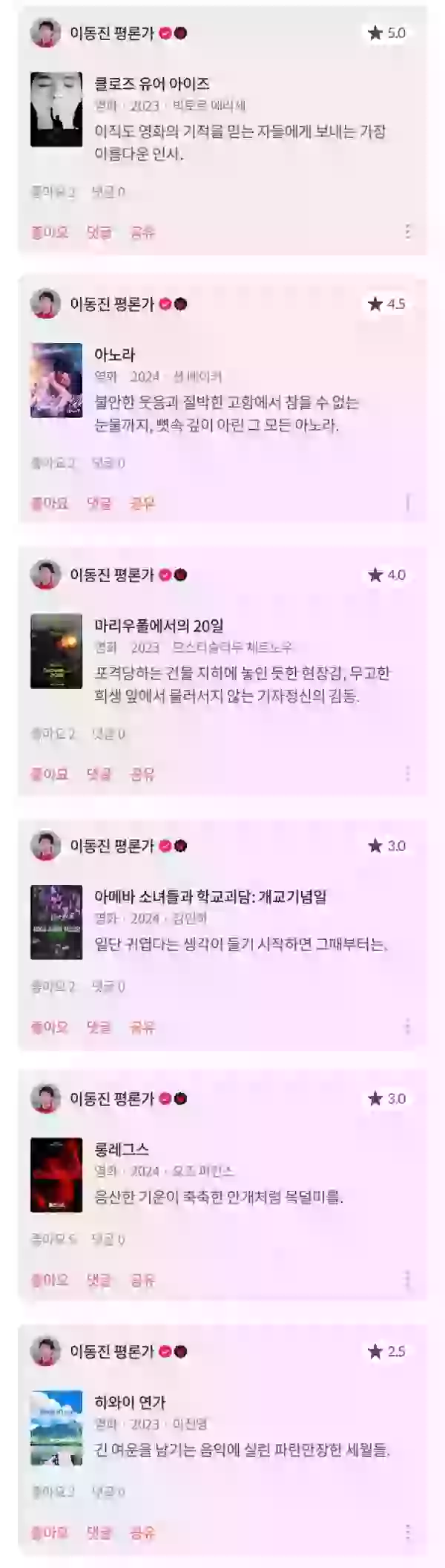Like the 아노라 review
445x1568 pixels.
click(x=49, y=503)
